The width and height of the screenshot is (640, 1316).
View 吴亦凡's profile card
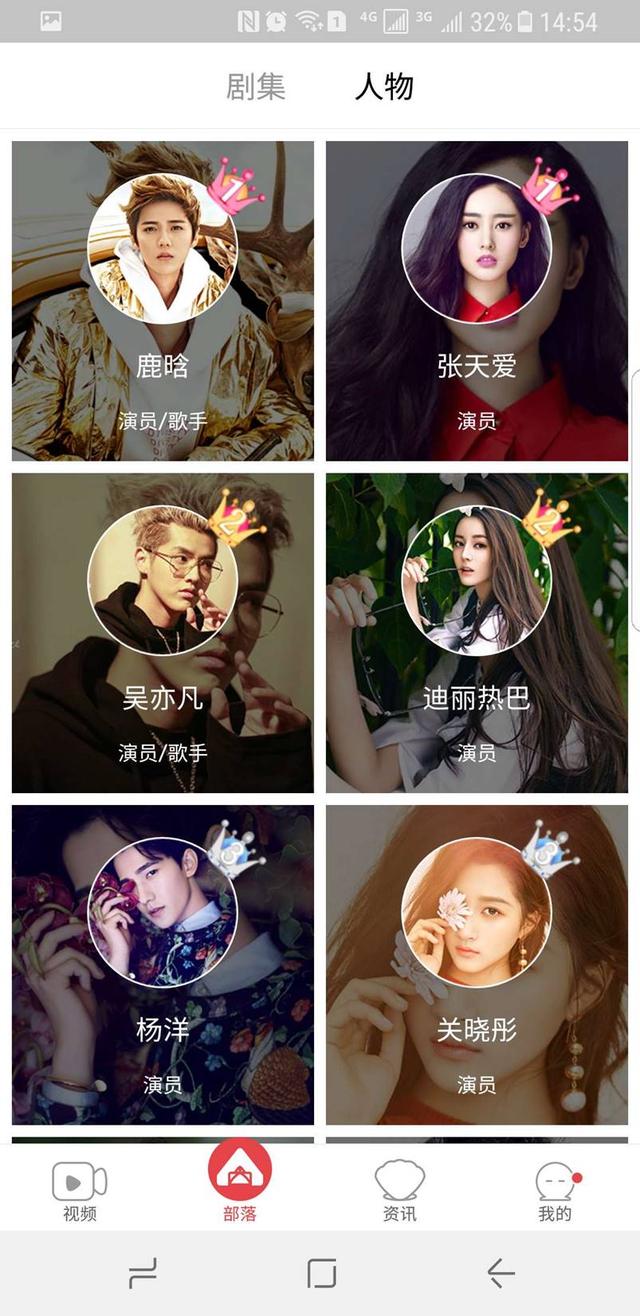(163, 633)
